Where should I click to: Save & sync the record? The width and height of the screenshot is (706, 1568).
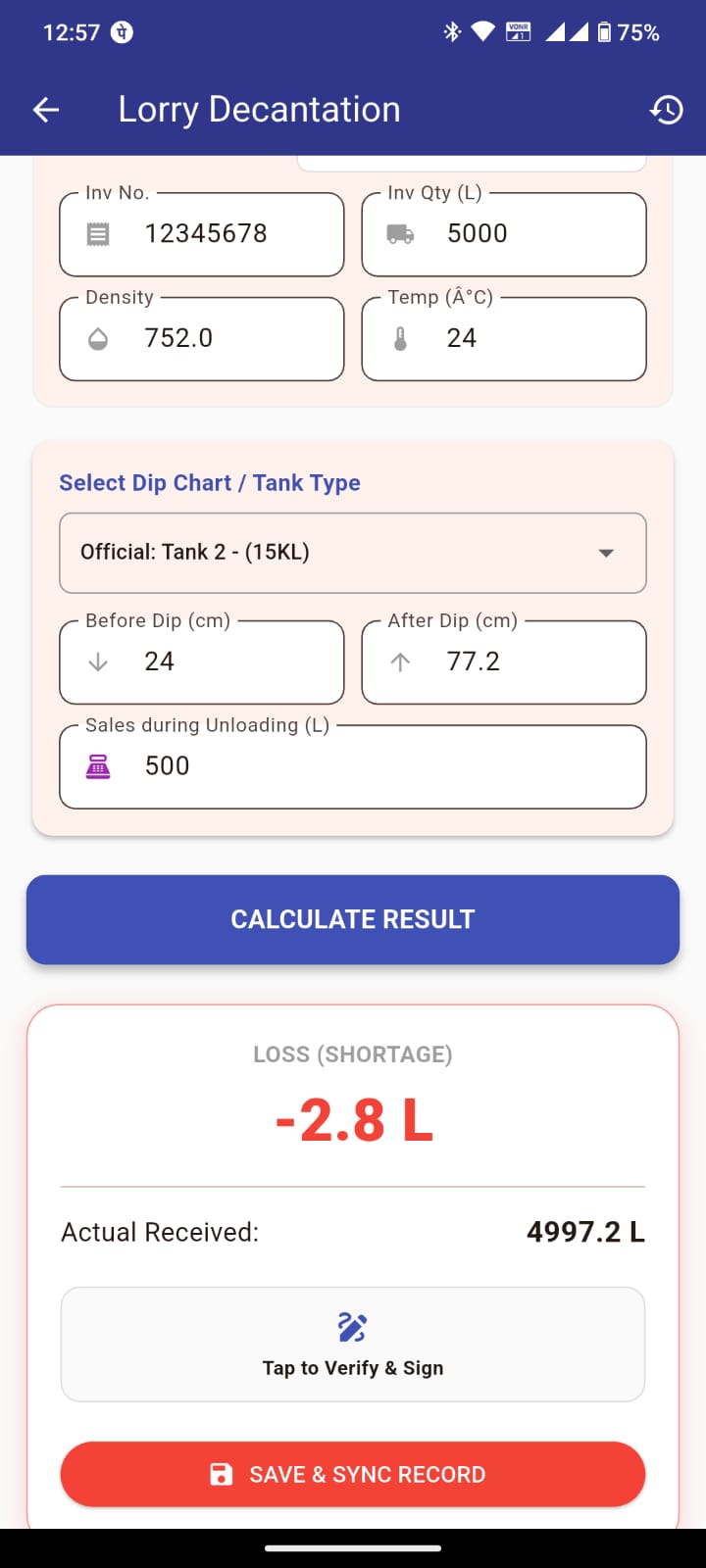click(x=353, y=1474)
